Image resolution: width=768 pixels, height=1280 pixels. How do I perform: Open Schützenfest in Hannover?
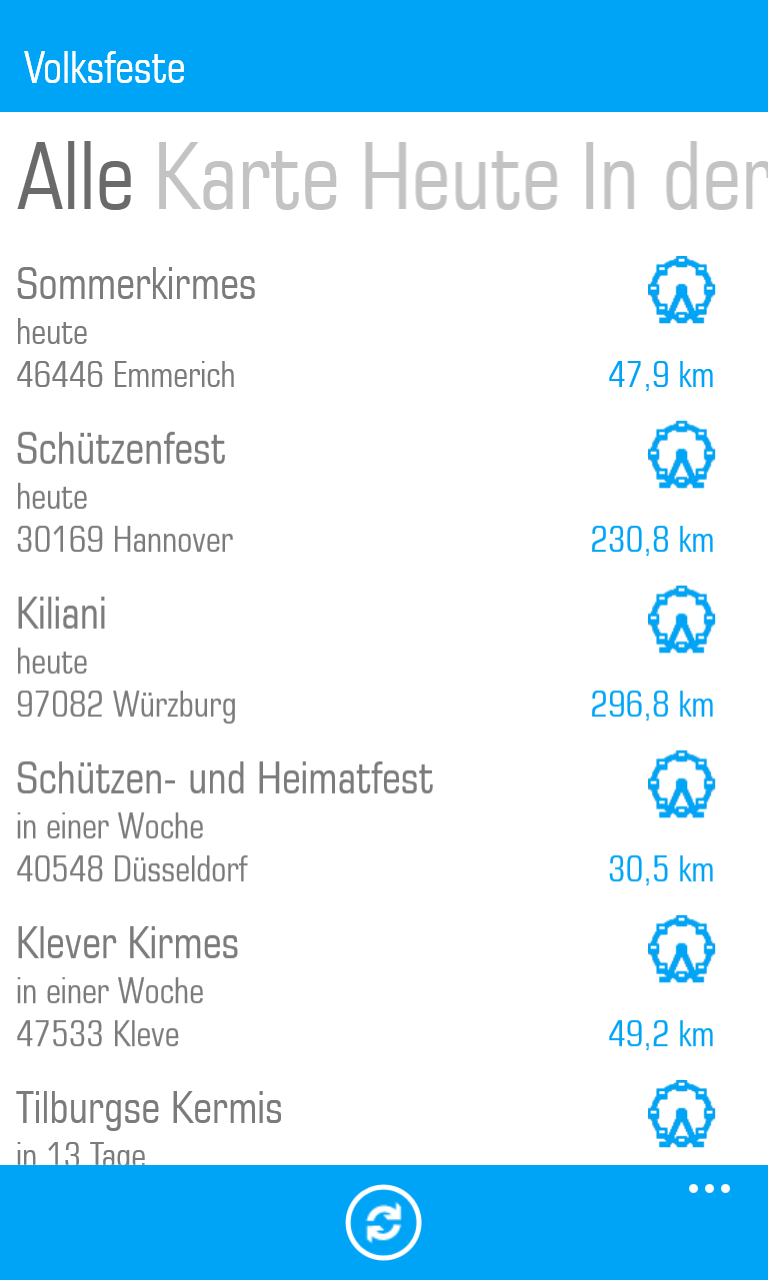(x=366, y=493)
